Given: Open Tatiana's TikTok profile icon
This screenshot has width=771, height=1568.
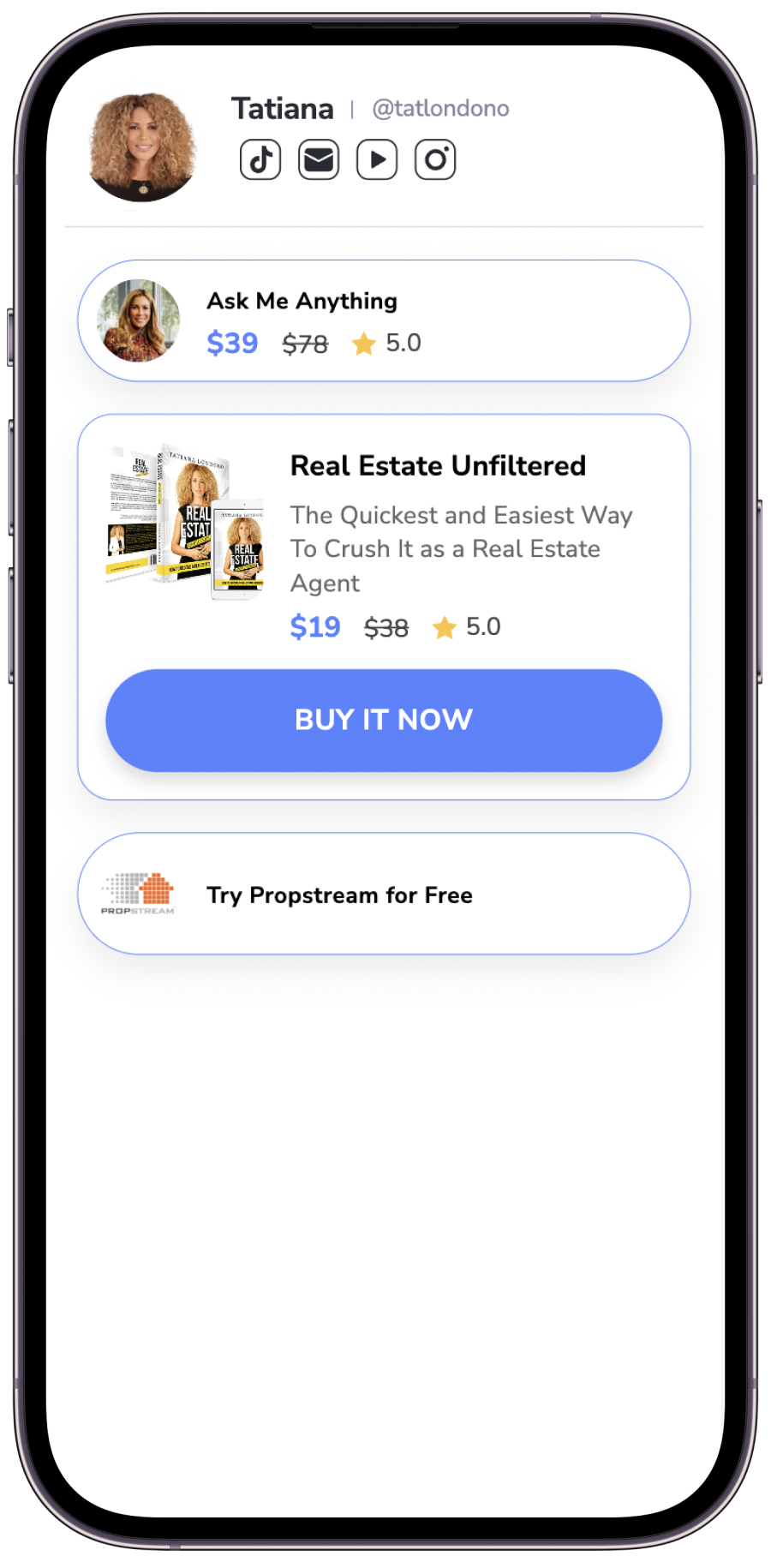Looking at the screenshot, I should point(260,159).
